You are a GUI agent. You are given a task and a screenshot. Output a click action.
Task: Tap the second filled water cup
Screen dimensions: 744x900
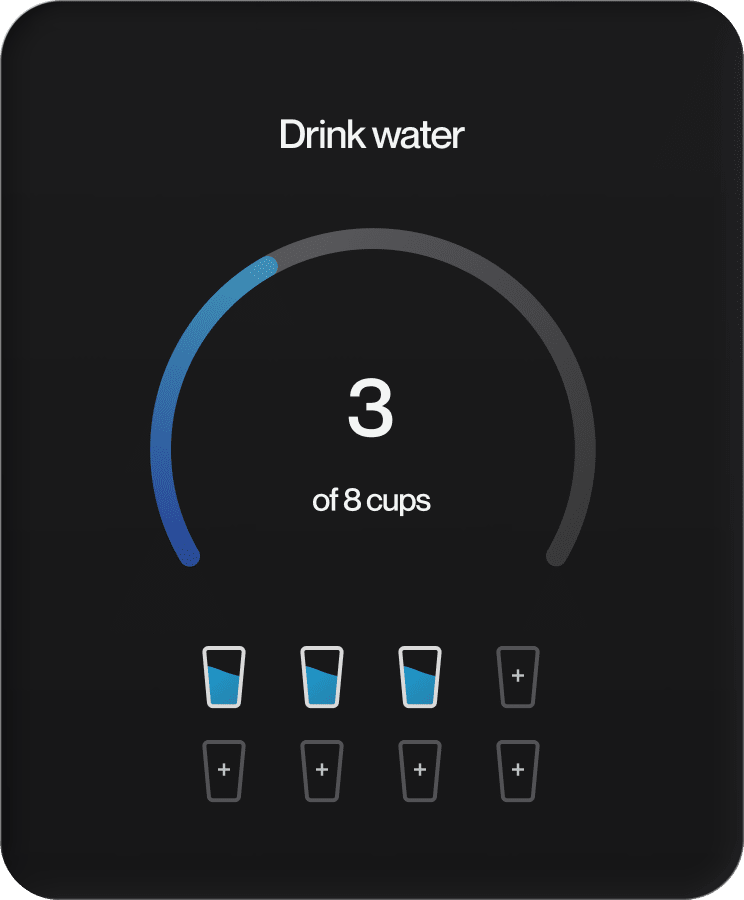pos(322,677)
